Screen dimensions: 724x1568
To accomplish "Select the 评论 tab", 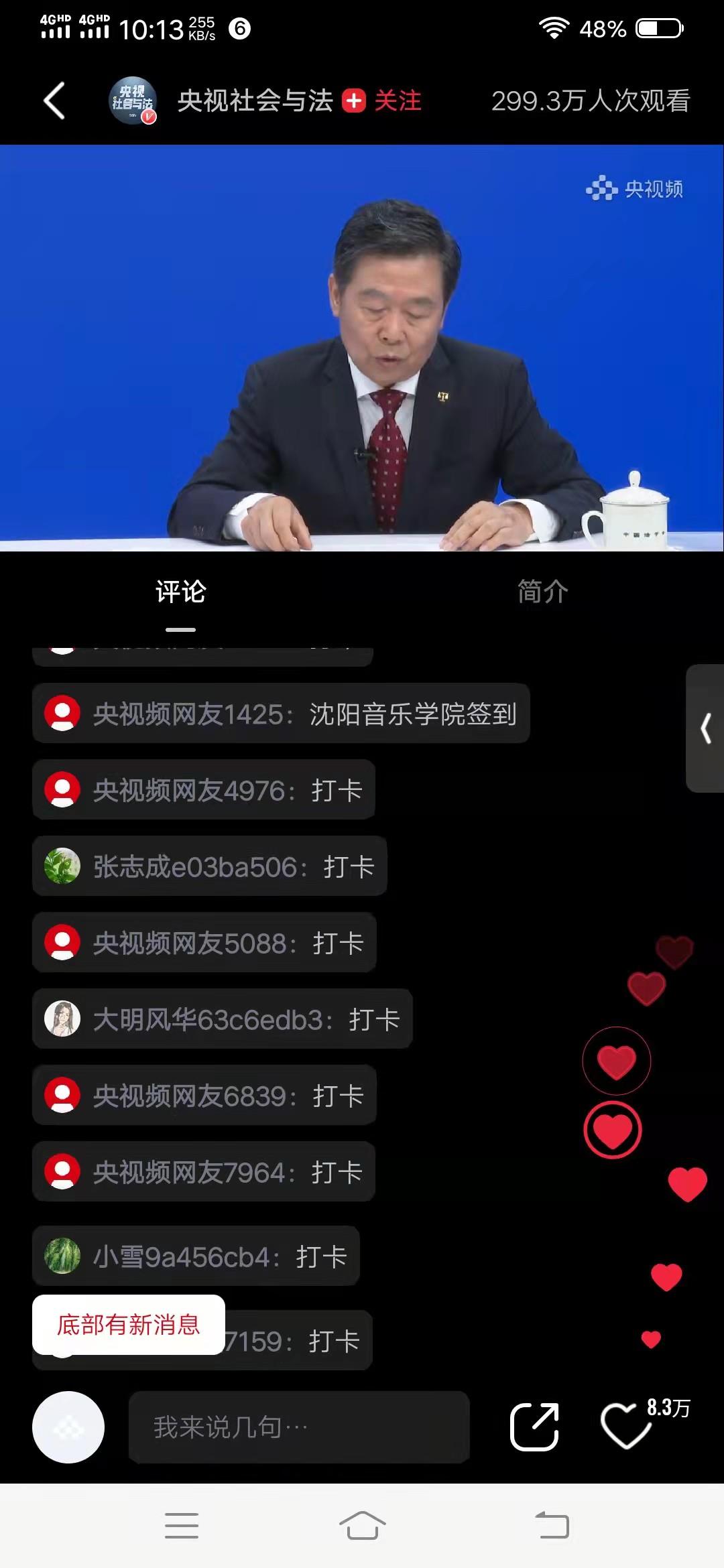I will coord(181,592).
